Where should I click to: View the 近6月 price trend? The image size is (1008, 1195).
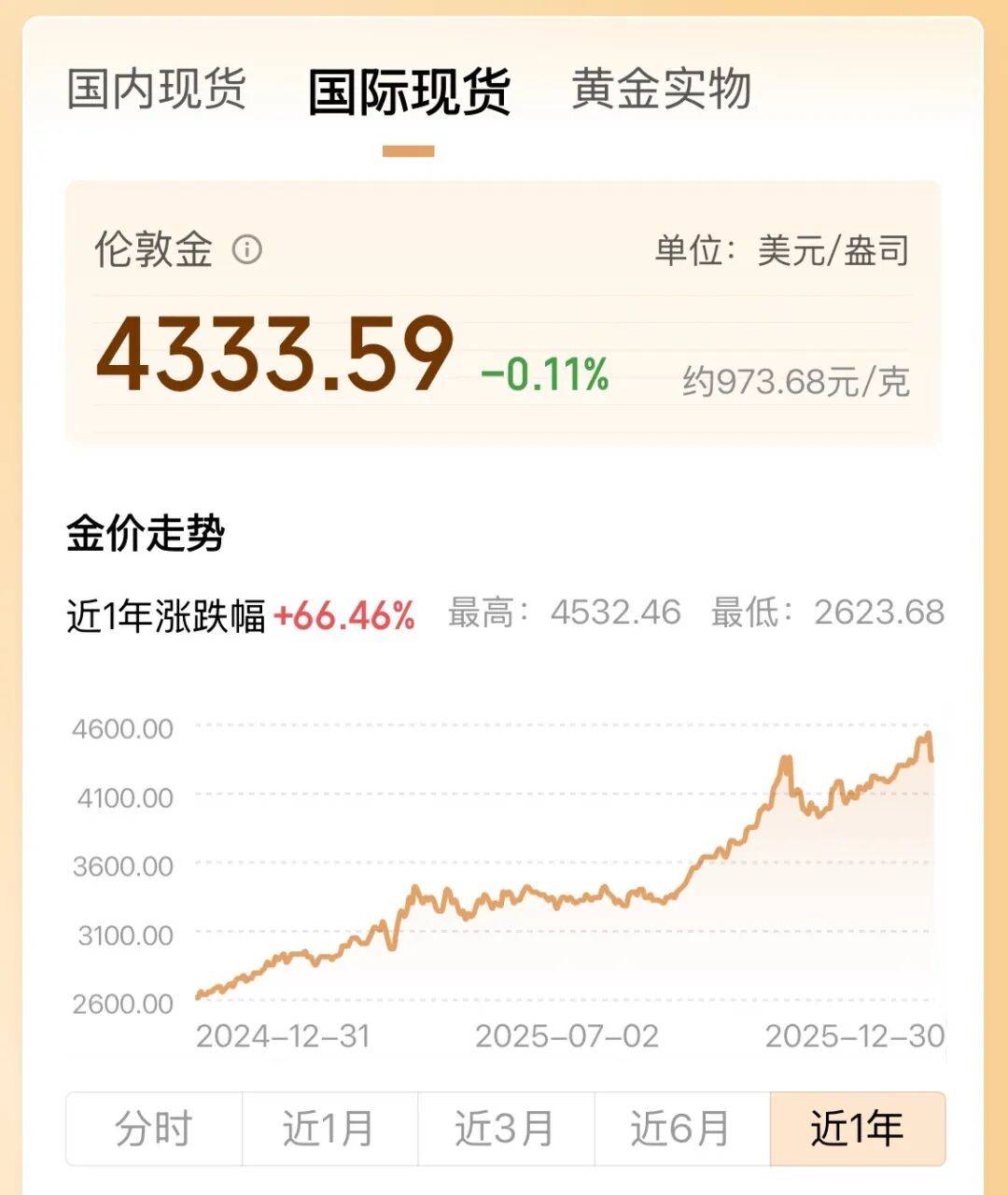pos(681,1129)
